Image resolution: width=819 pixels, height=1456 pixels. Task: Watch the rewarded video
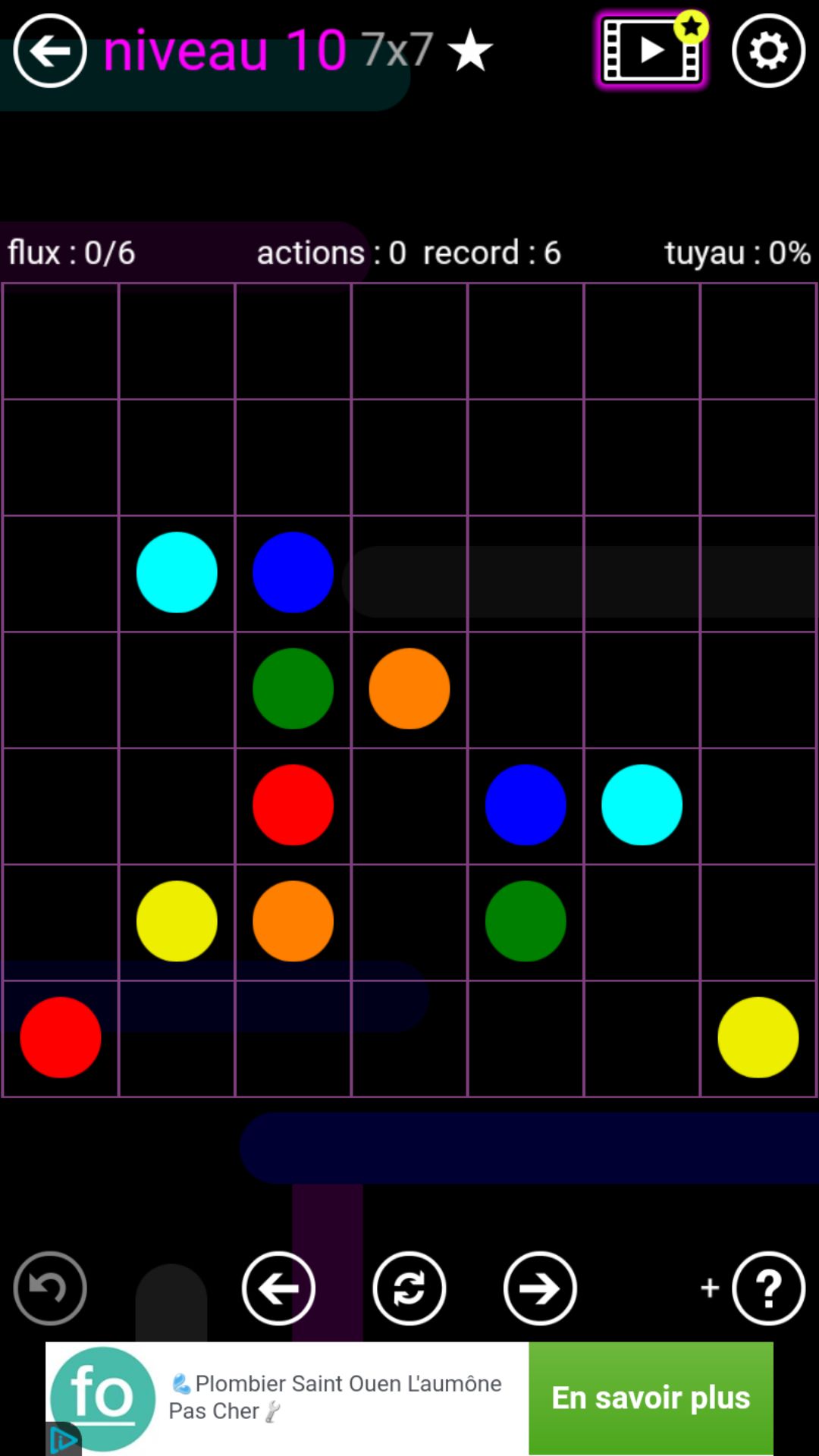pyautogui.click(x=651, y=51)
